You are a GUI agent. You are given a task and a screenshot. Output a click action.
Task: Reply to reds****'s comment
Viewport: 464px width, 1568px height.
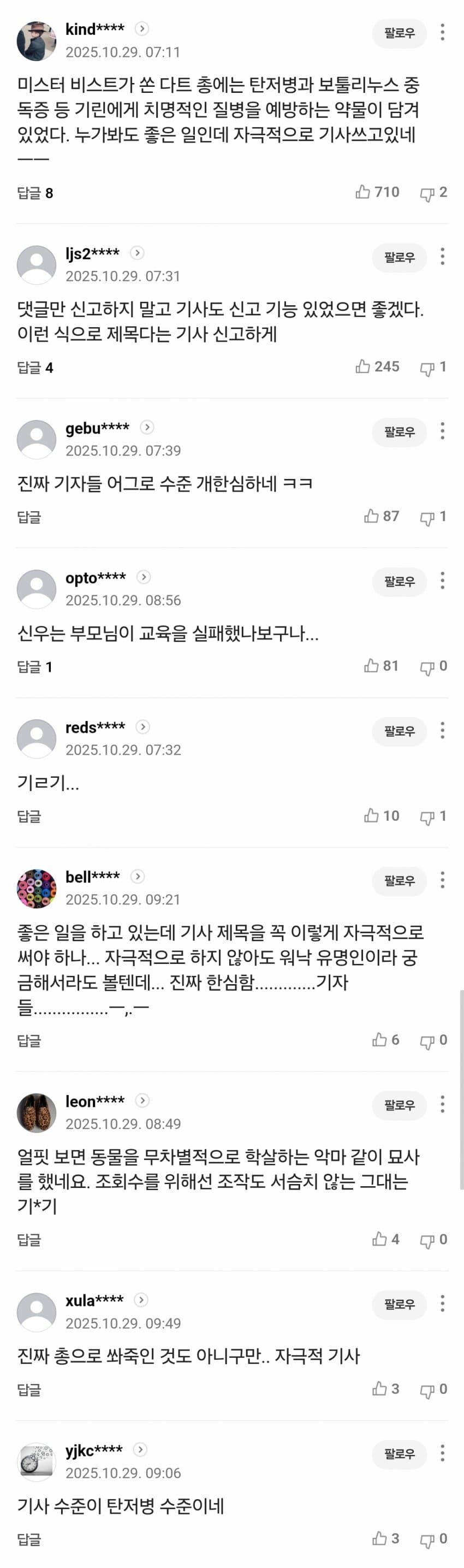pyautogui.click(x=29, y=816)
